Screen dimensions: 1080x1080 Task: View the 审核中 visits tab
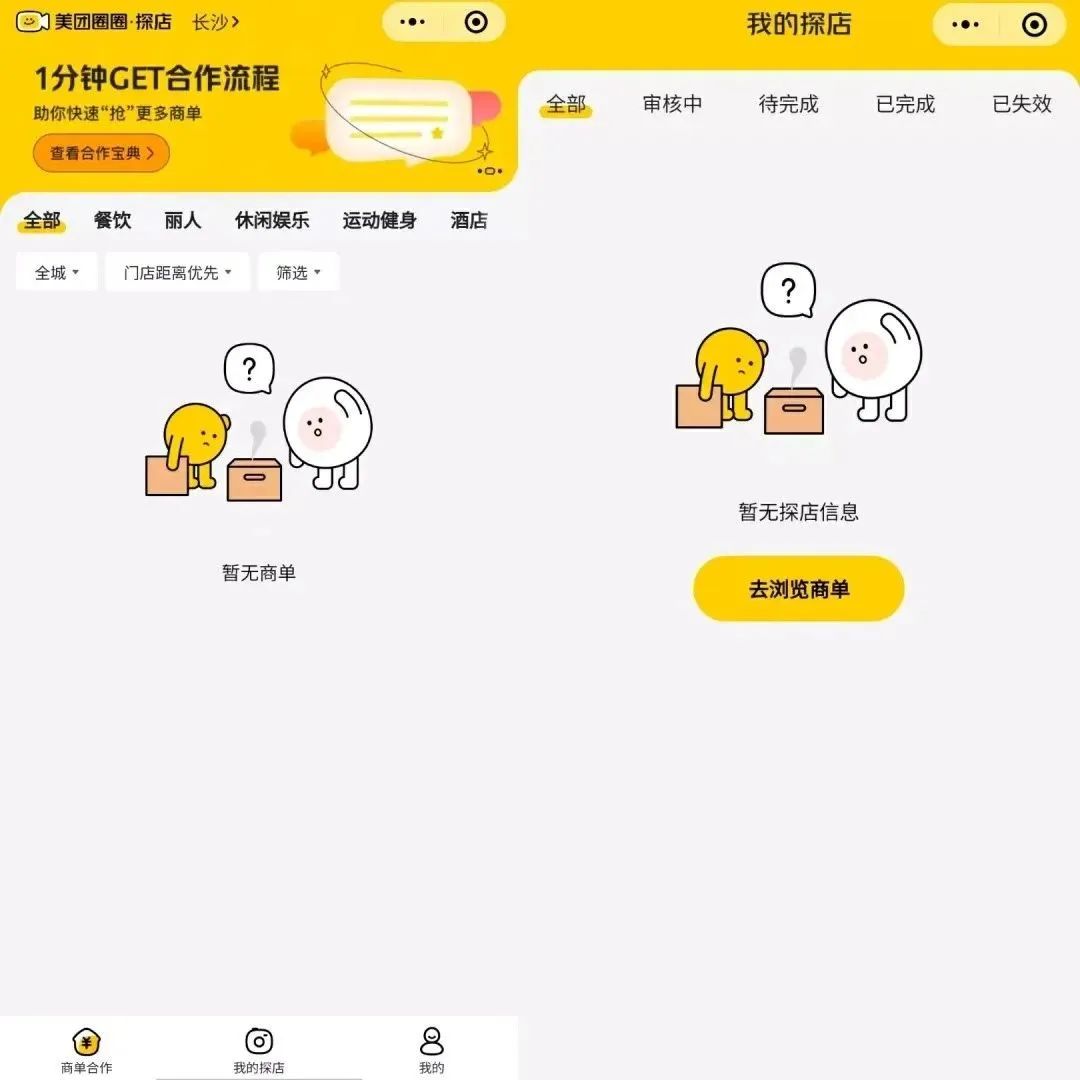coord(672,104)
